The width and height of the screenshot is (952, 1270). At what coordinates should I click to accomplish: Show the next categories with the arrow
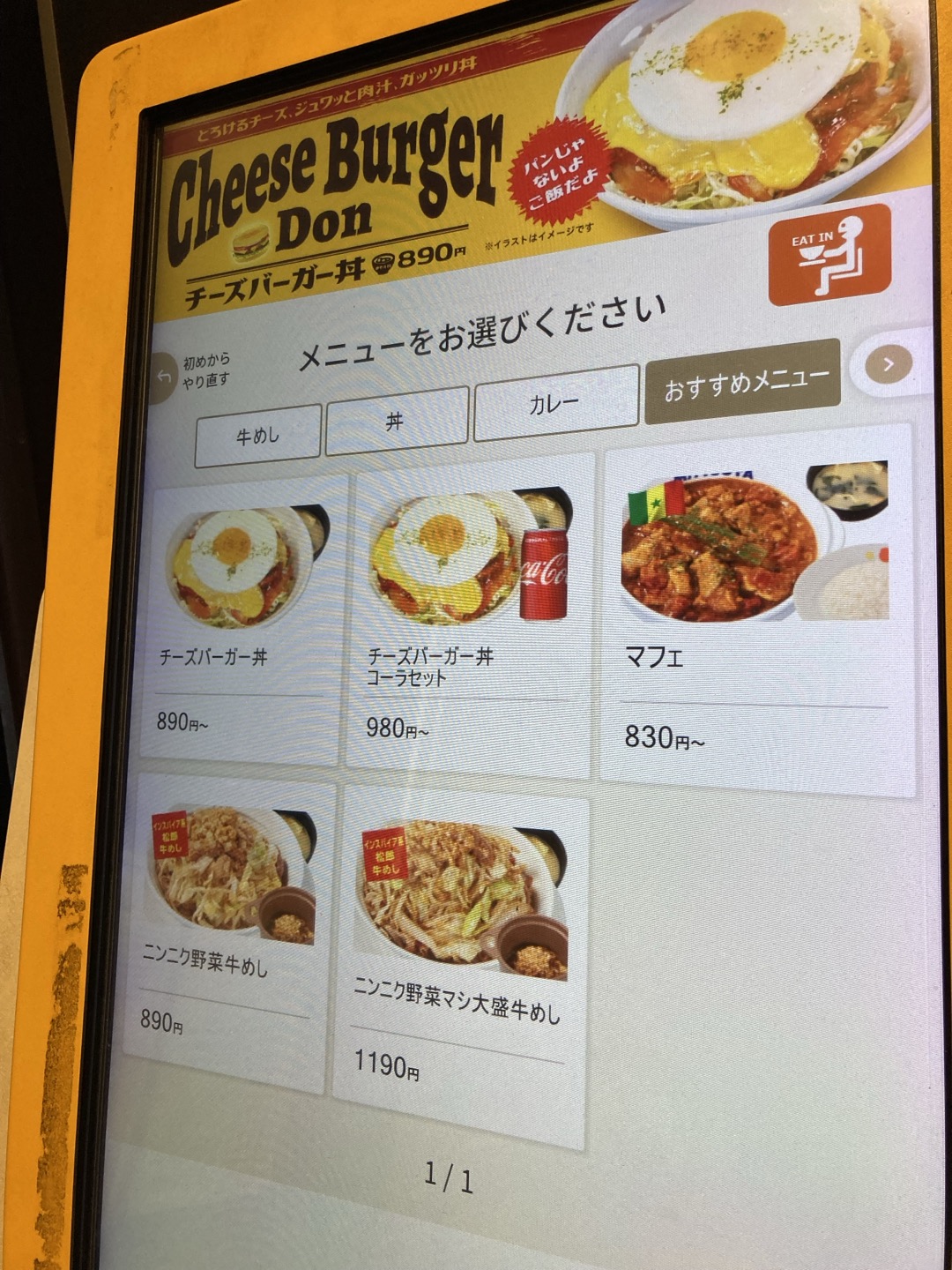click(x=888, y=363)
